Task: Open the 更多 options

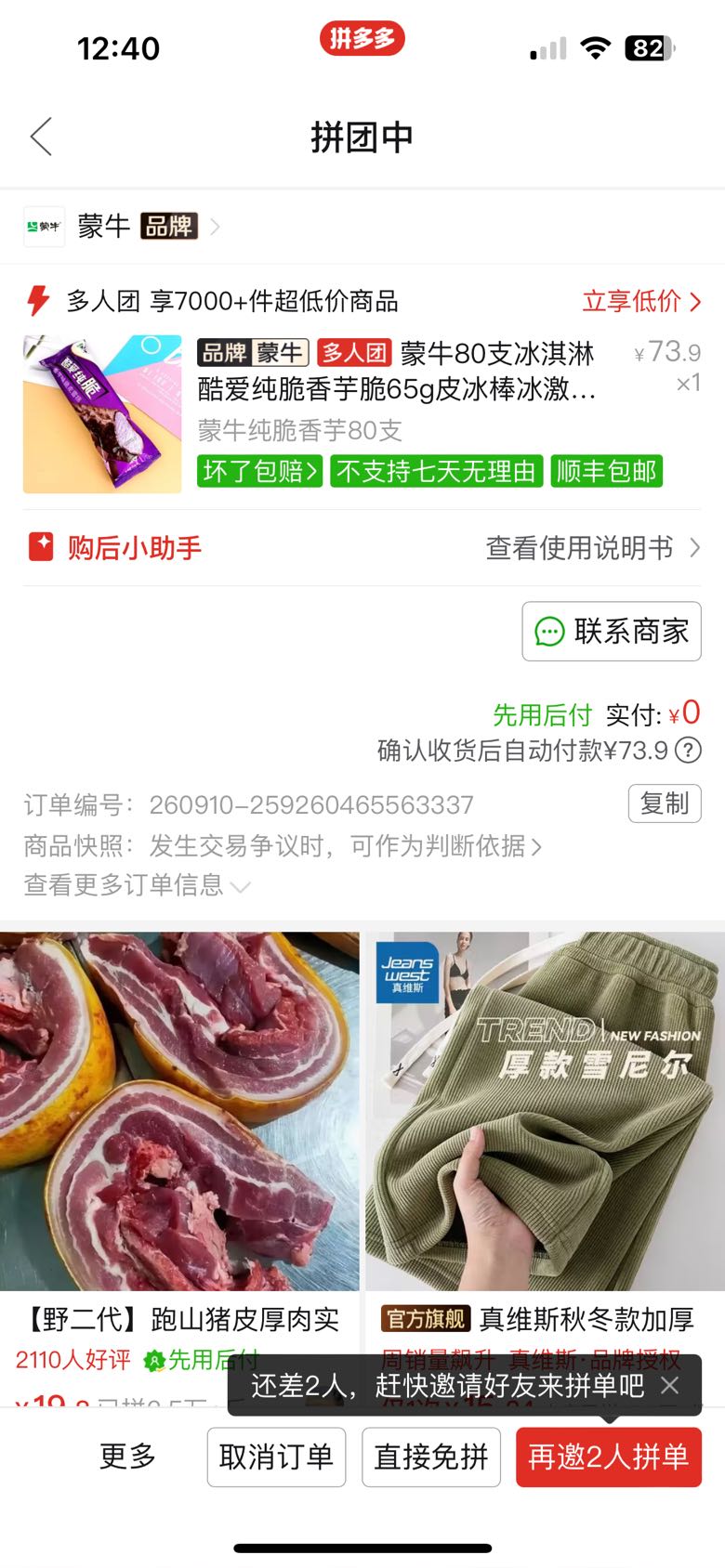Action: pos(127,1457)
